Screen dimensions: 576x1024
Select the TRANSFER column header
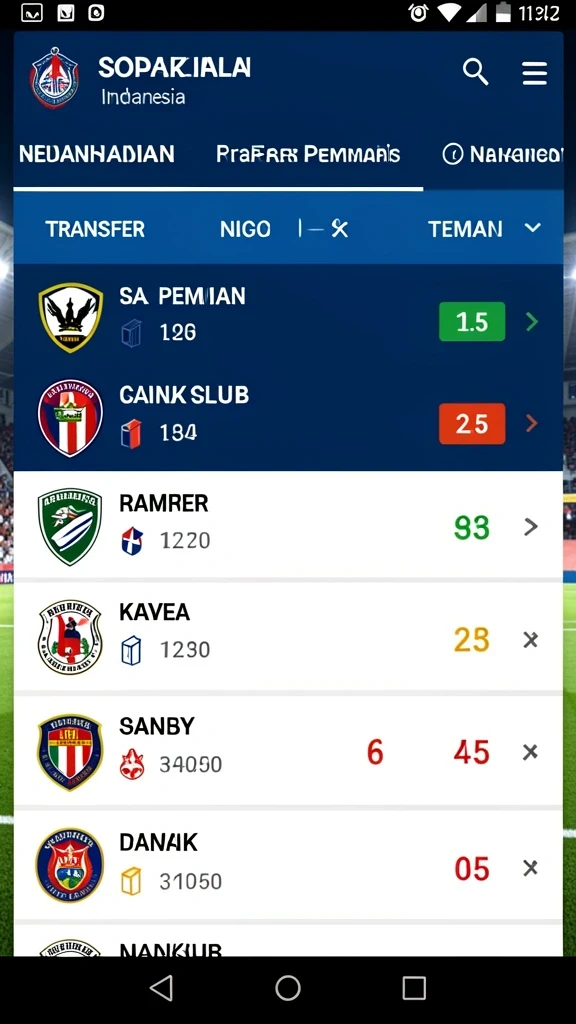click(95, 229)
